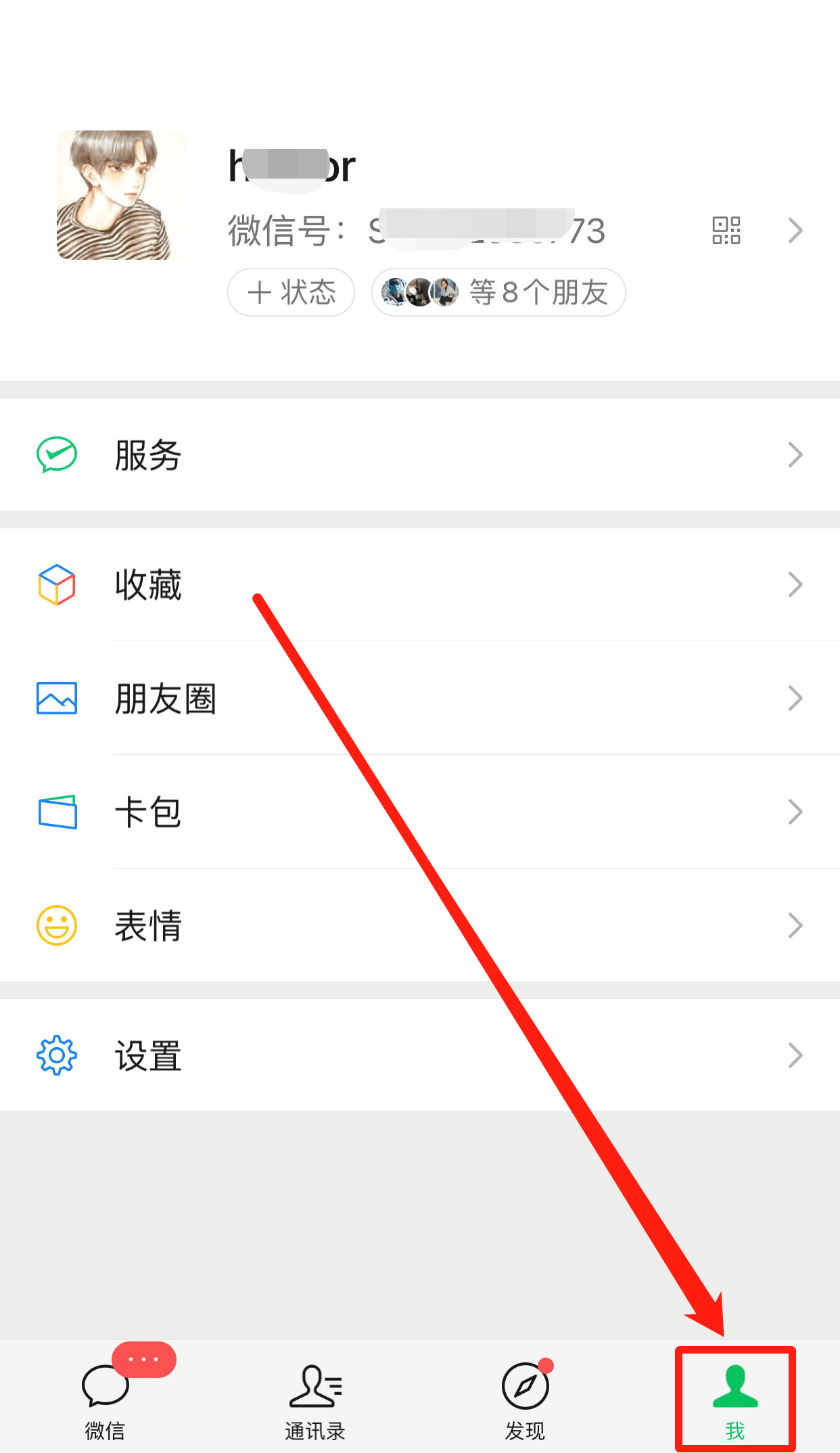This screenshot has height=1453, width=840.
Task: Click the profile avatar picture
Action: coord(121,193)
